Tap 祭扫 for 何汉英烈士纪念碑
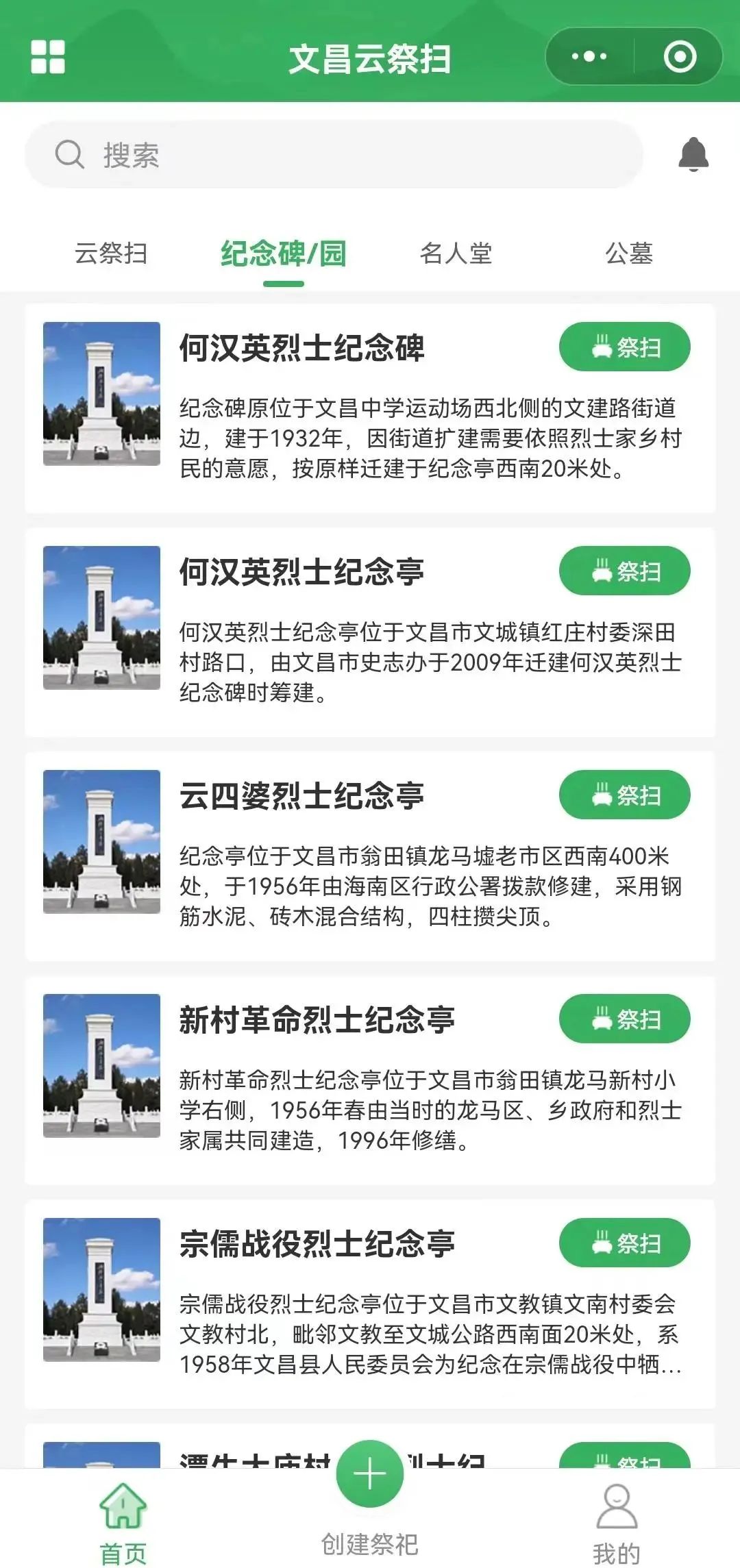The width and height of the screenshot is (740, 1568). click(x=625, y=347)
